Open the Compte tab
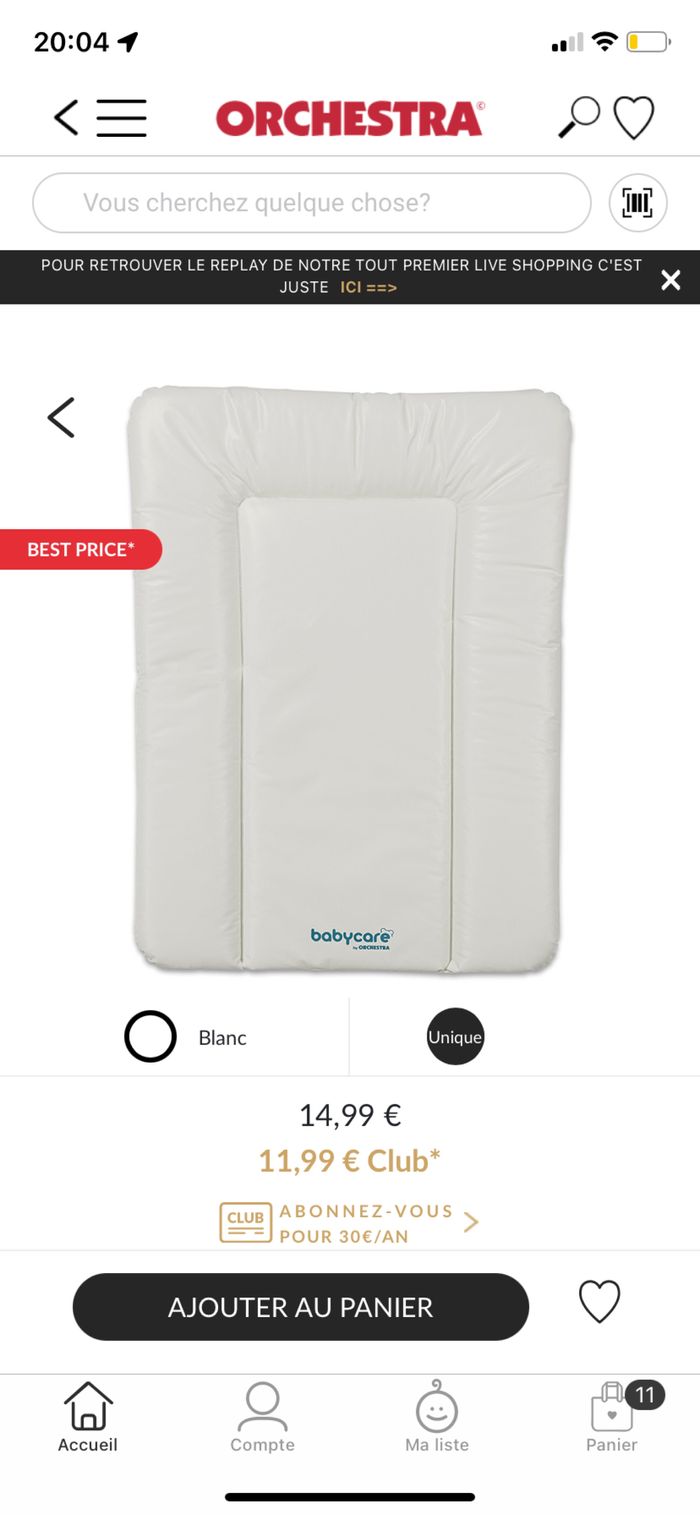700x1515 pixels. pos(262,1416)
